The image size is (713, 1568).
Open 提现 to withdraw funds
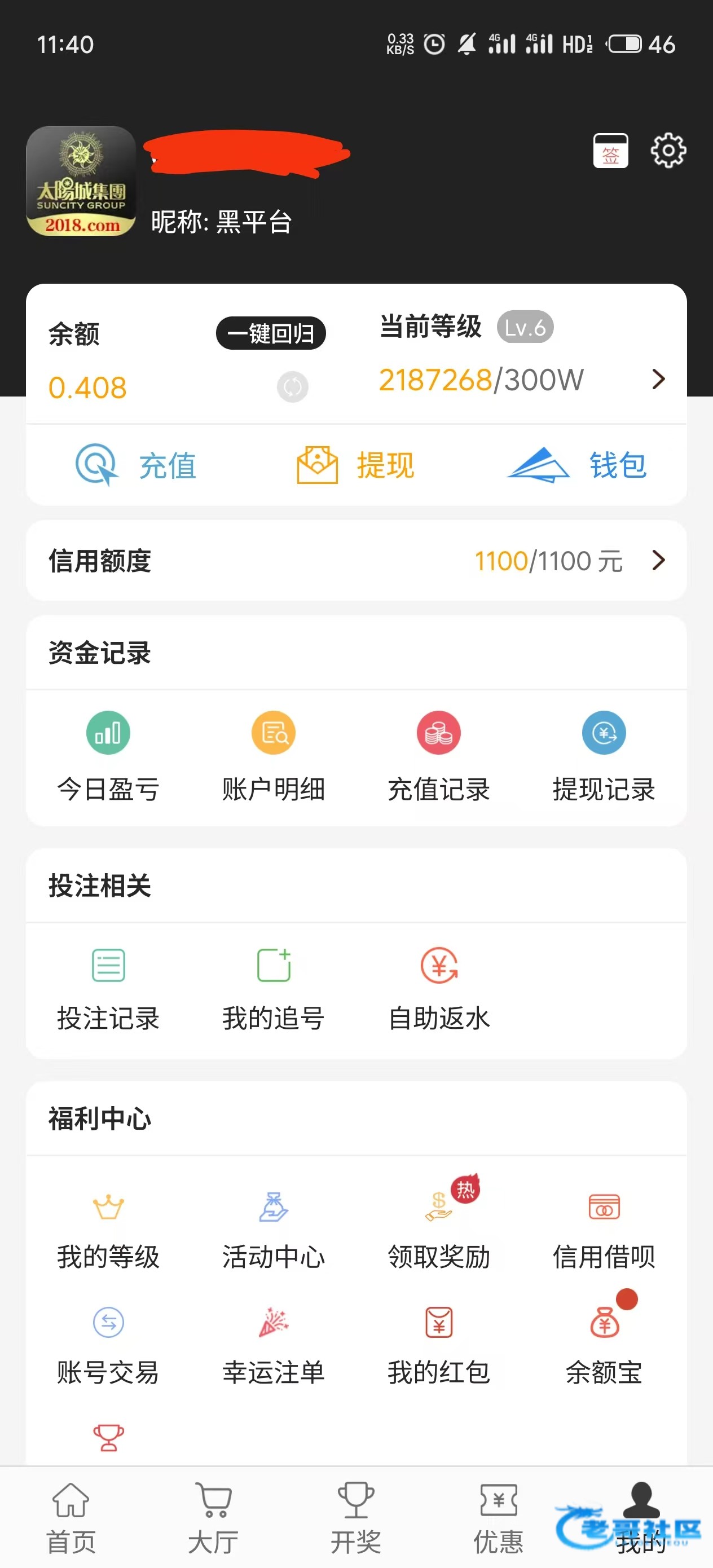click(x=355, y=466)
